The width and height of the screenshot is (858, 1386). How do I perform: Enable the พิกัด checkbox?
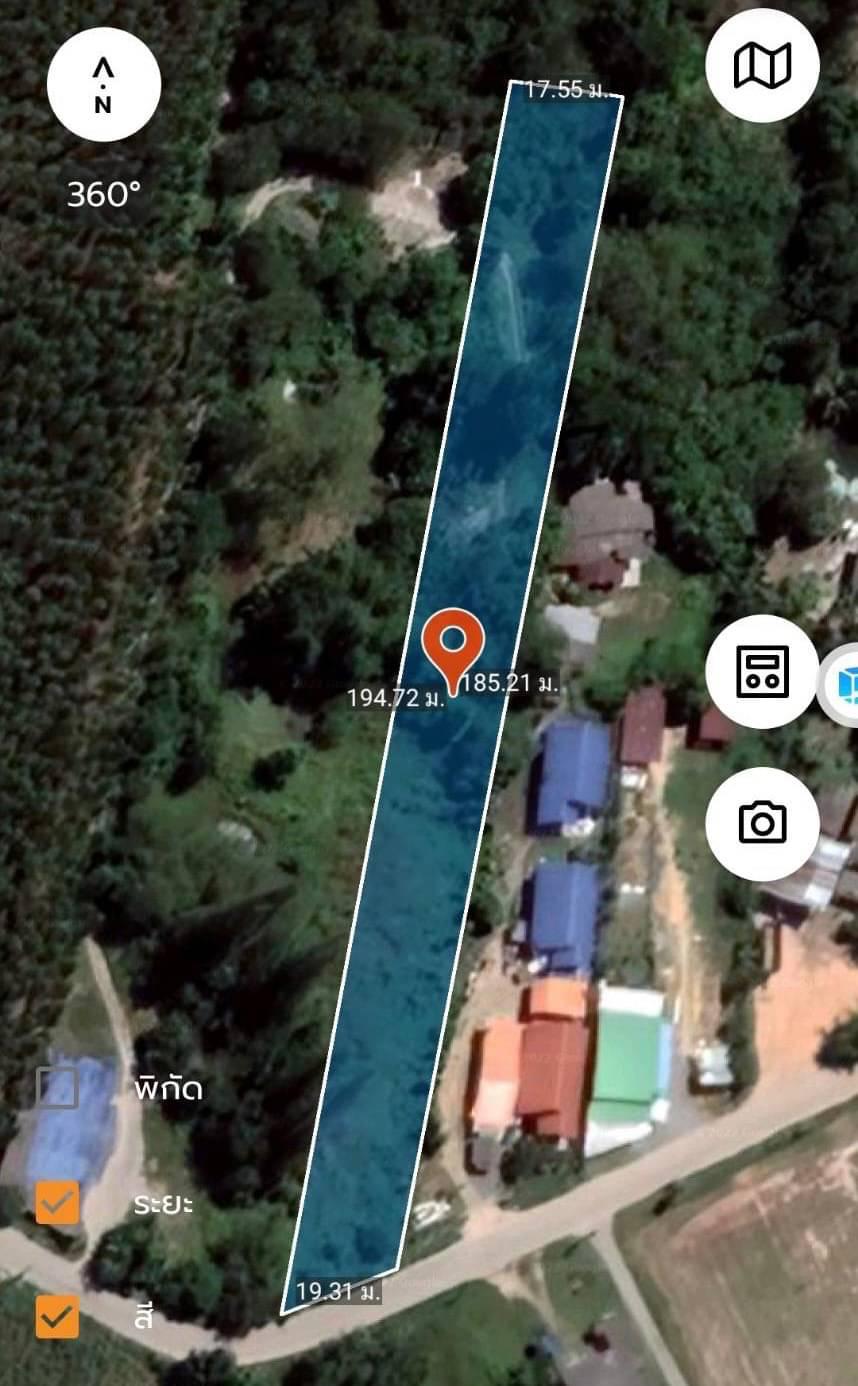(x=57, y=1088)
